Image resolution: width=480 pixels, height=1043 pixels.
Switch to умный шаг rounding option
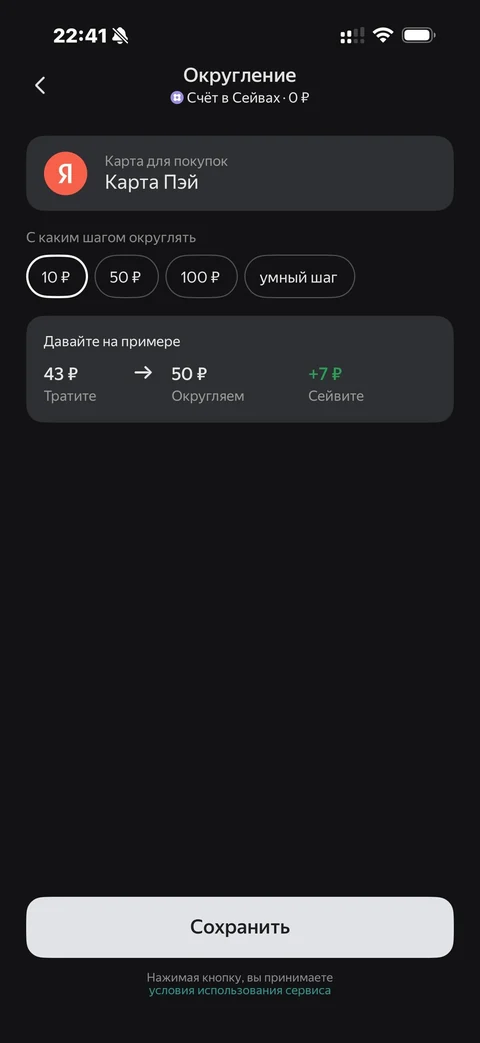click(x=299, y=277)
